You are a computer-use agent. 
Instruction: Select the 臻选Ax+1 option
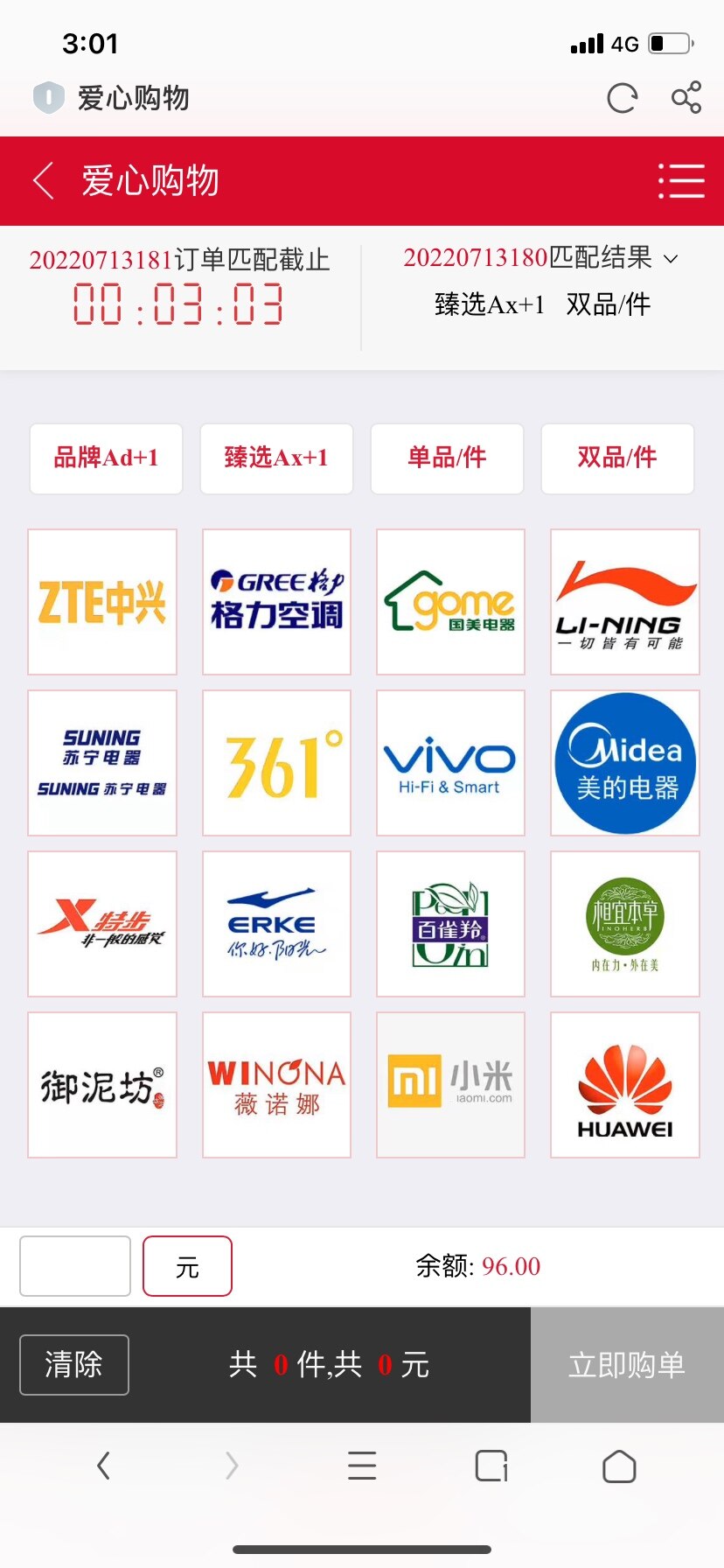tap(276, 458)
